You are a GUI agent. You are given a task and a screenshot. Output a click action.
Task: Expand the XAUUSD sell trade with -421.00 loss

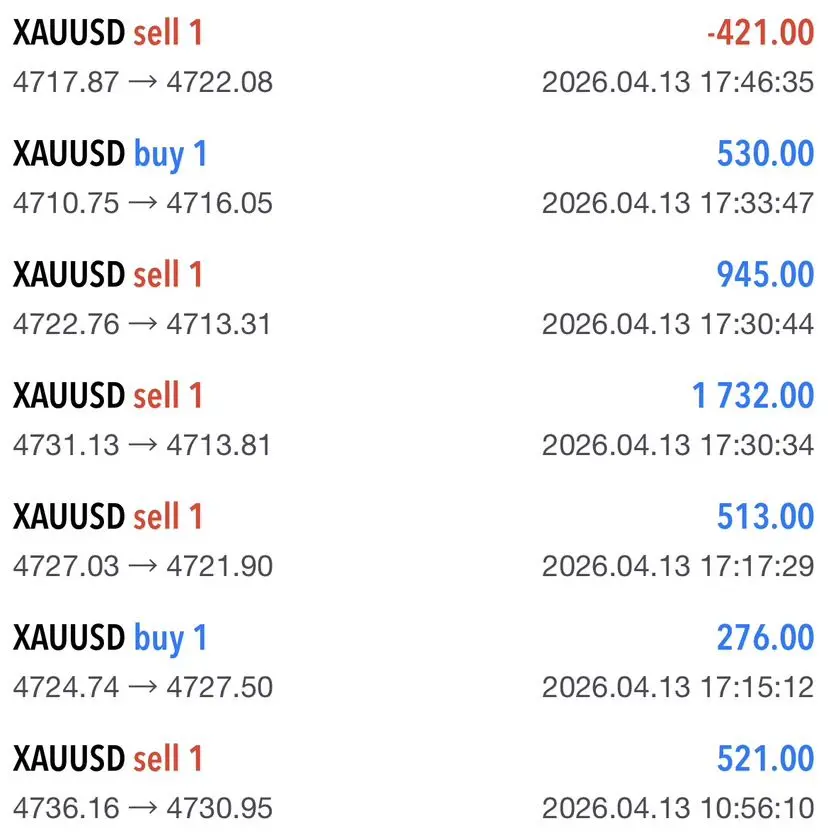click(414, 57)
